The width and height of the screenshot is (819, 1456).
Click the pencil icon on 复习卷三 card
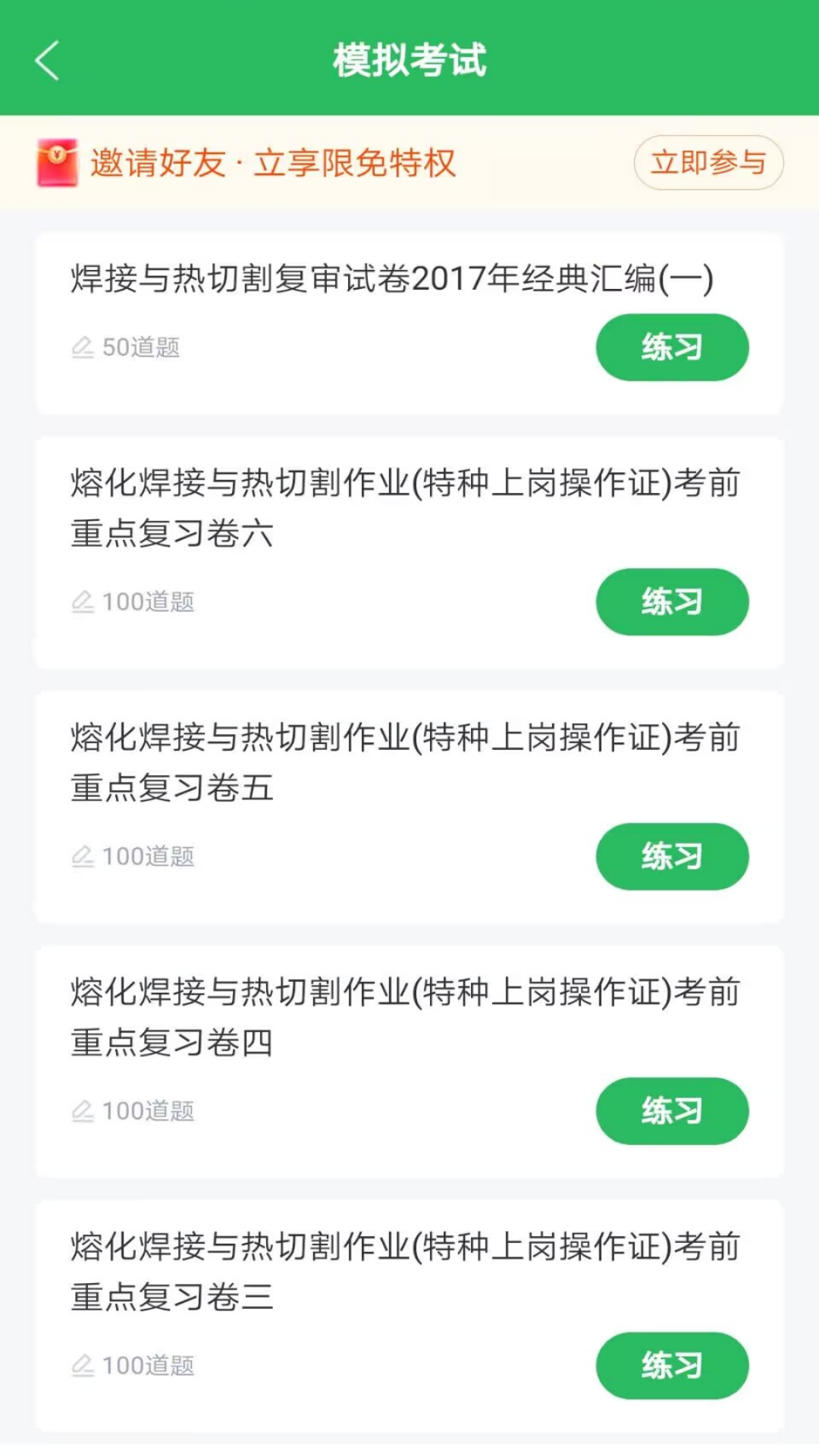83,1365
